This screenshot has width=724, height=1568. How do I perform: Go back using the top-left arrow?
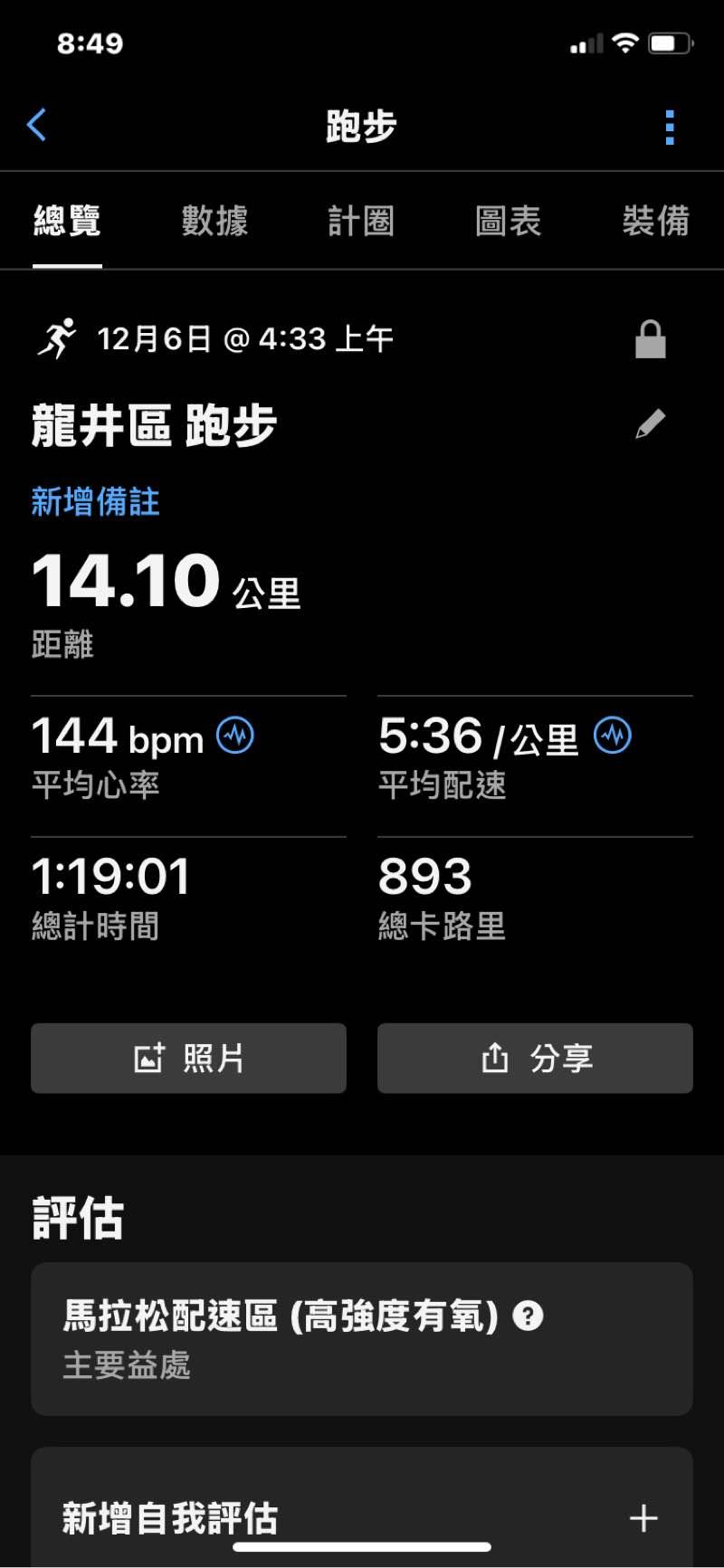click(x=37, y=126)
